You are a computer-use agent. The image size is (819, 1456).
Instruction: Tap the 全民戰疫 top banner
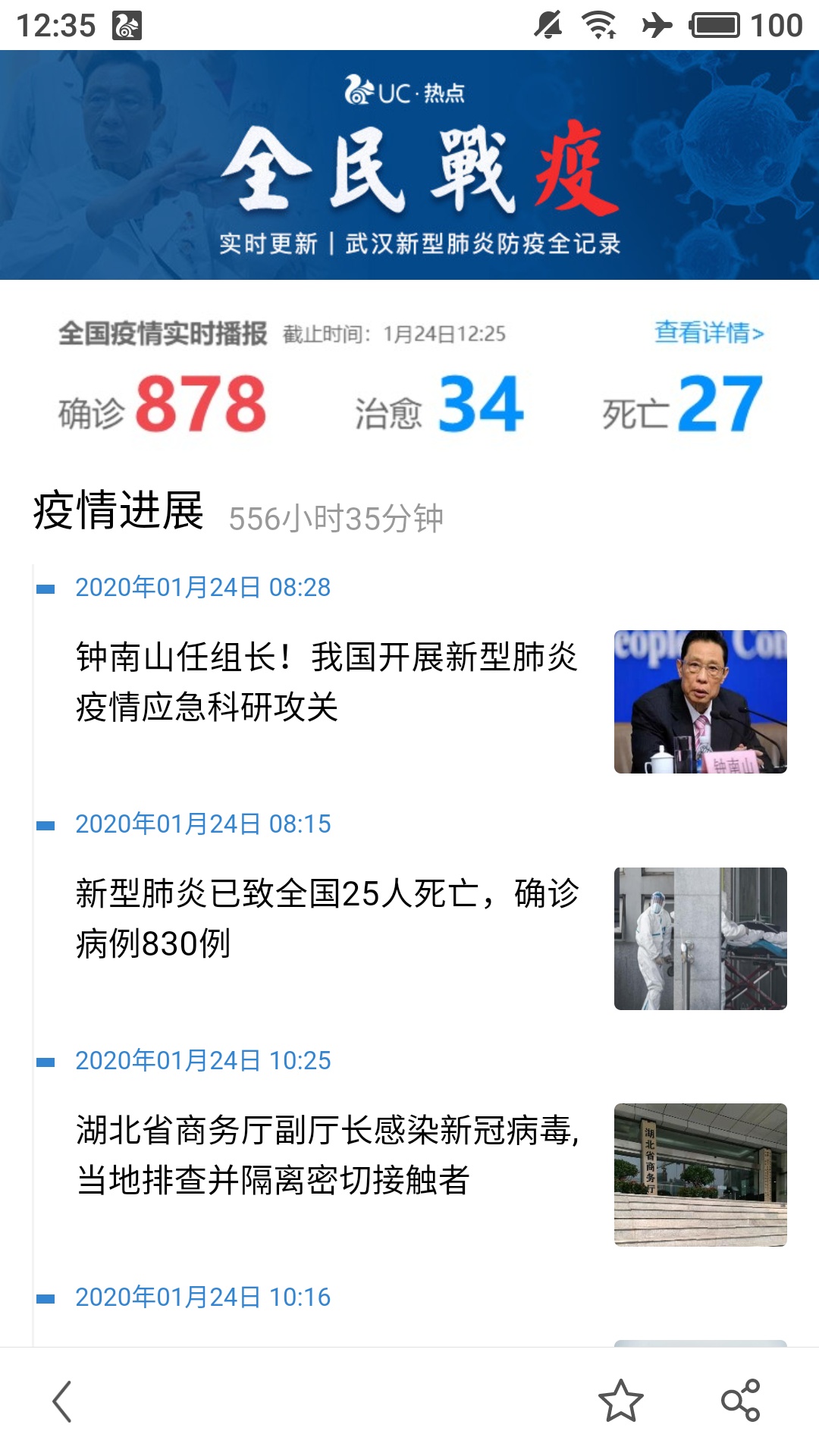409,165
